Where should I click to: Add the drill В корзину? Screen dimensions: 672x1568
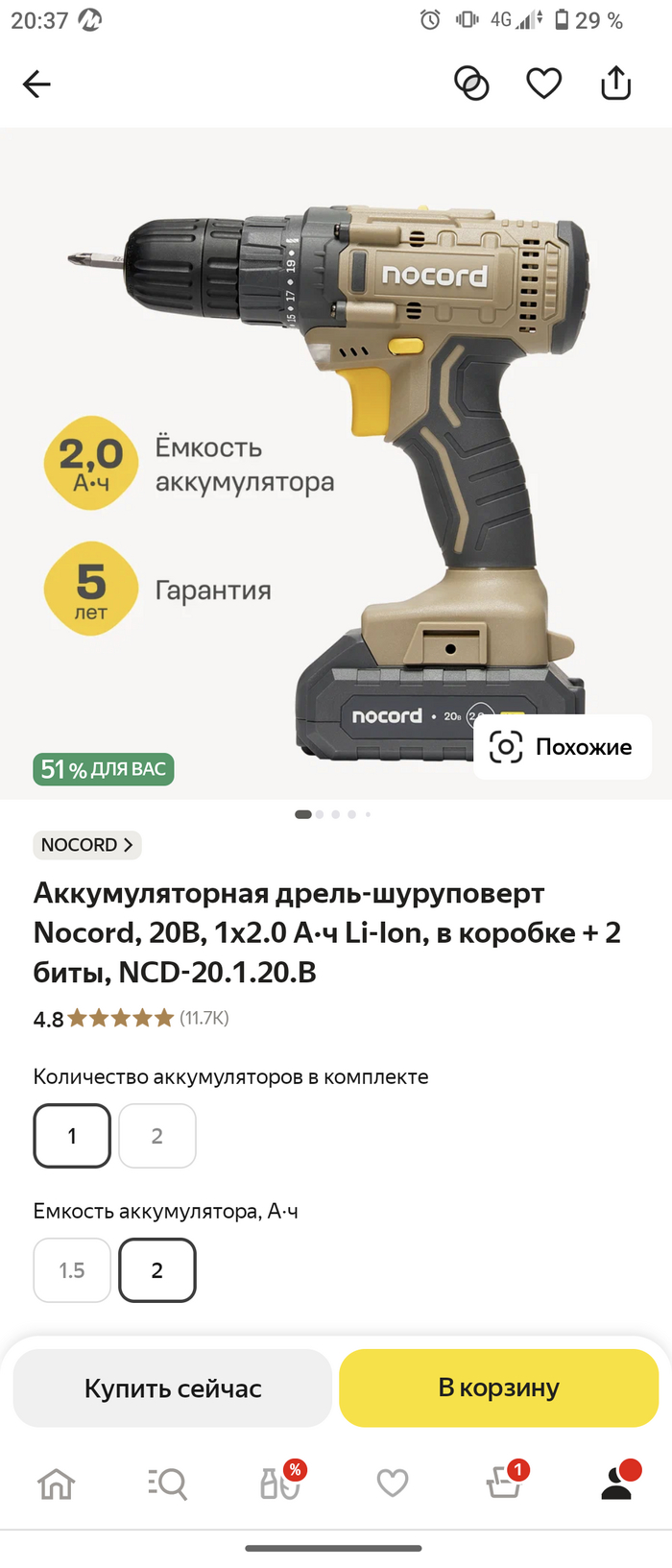point(498,1388)
